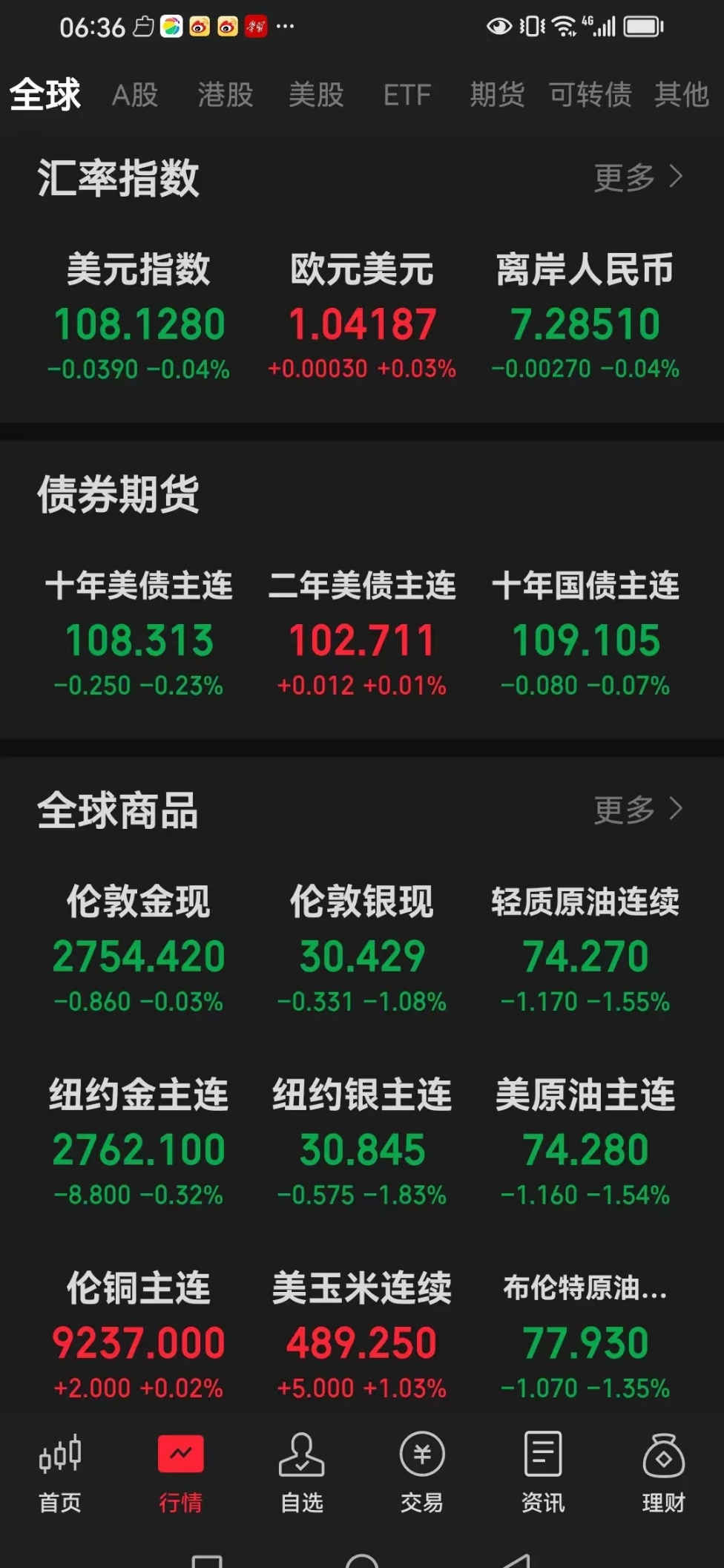
Task: Open the 美股 tab
Action: (316, 95)
